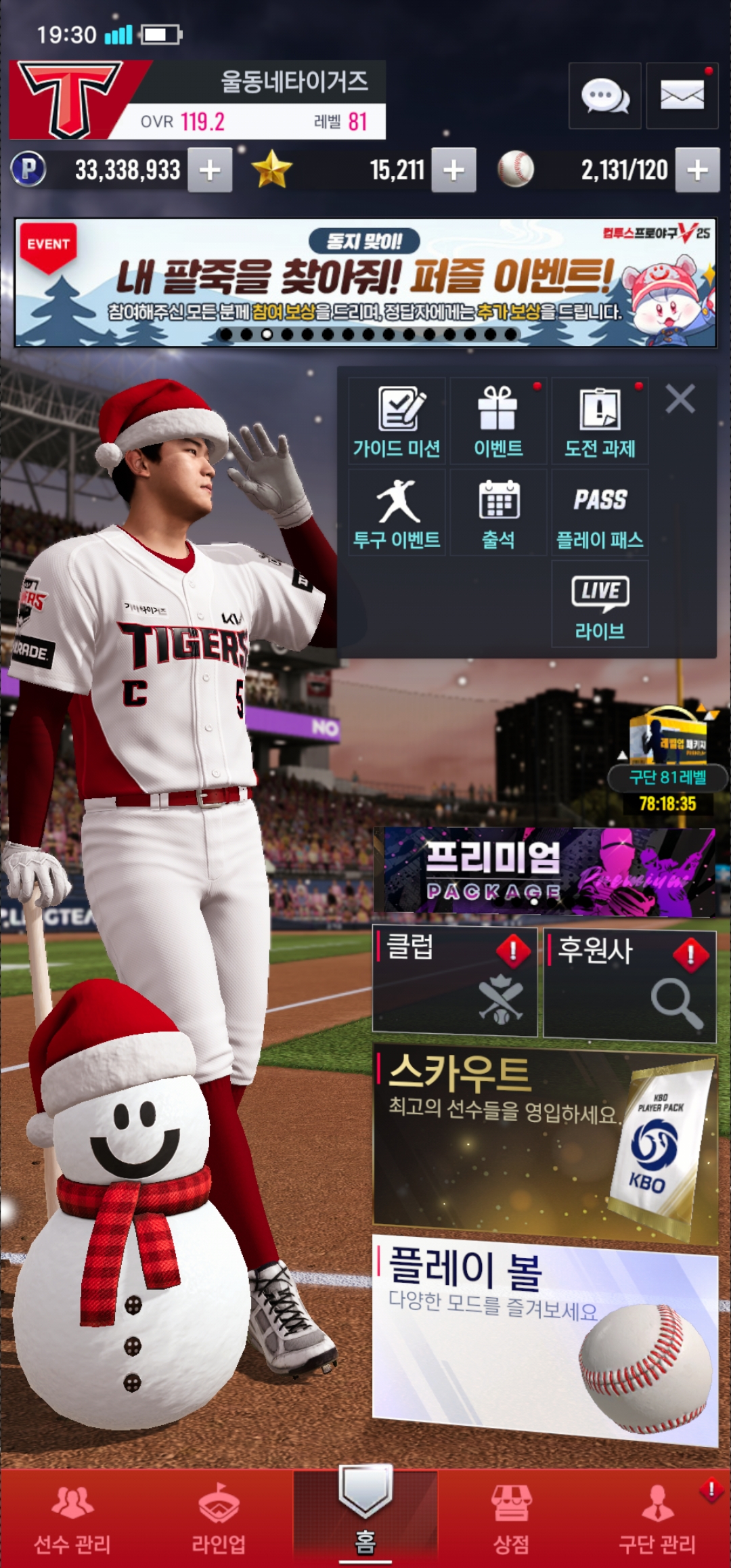731x1568 pixels.
Task: Open the 프리미엄 Package banner
Action: [x=545, y=871]
